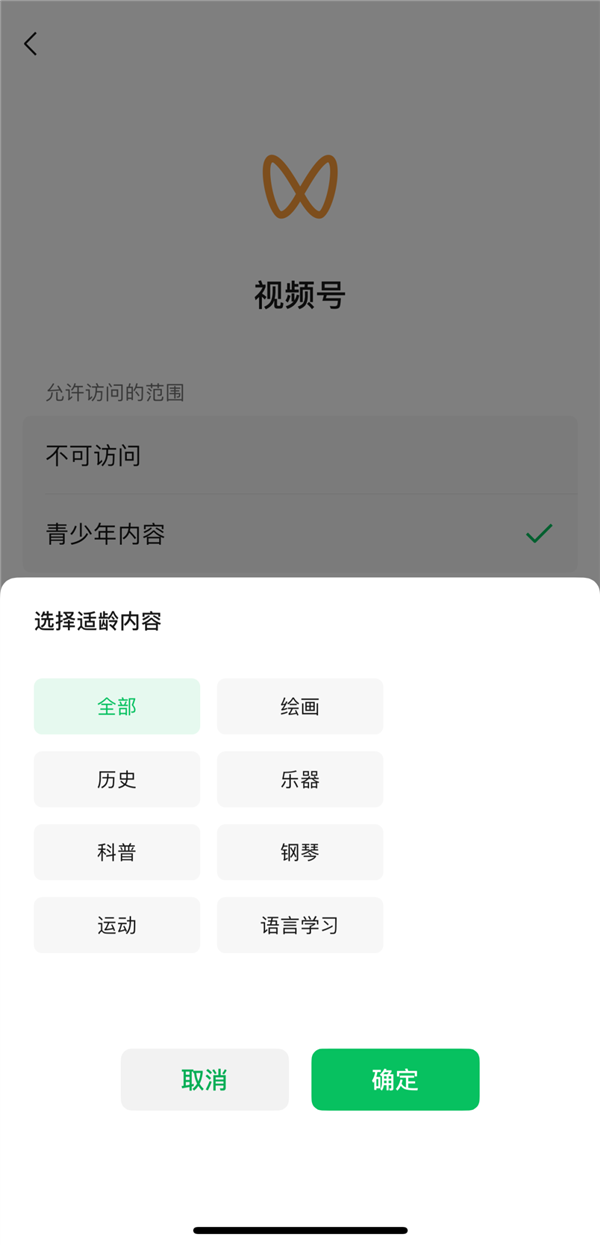Tap 取消 to cancel selection
Screen dimensions: 600x1245
click(205, 1079)
